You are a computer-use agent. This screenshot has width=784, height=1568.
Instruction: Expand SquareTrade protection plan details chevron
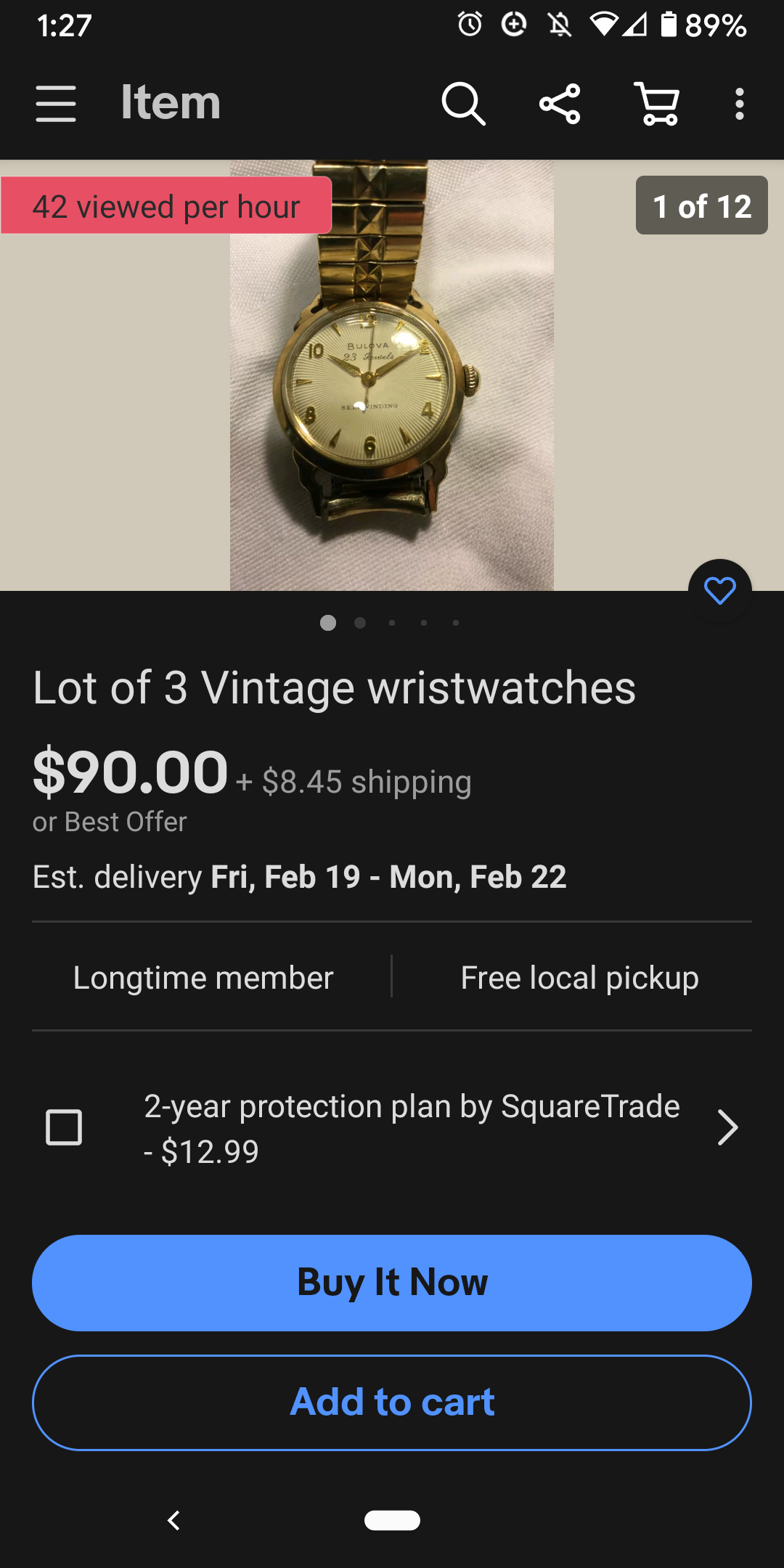[x=727, y=1127]
